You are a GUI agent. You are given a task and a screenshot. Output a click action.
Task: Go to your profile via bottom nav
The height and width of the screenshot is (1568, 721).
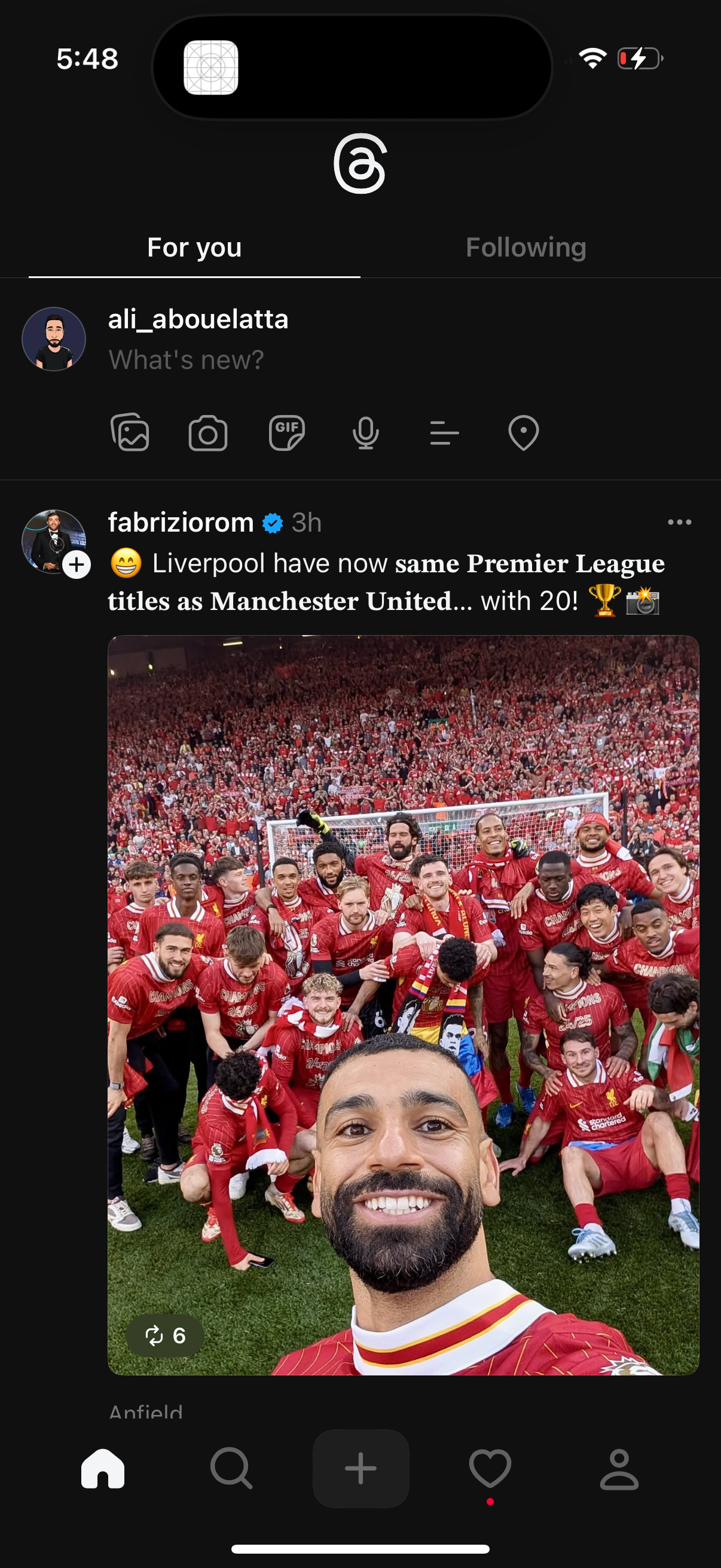[x=621, y=1469]
